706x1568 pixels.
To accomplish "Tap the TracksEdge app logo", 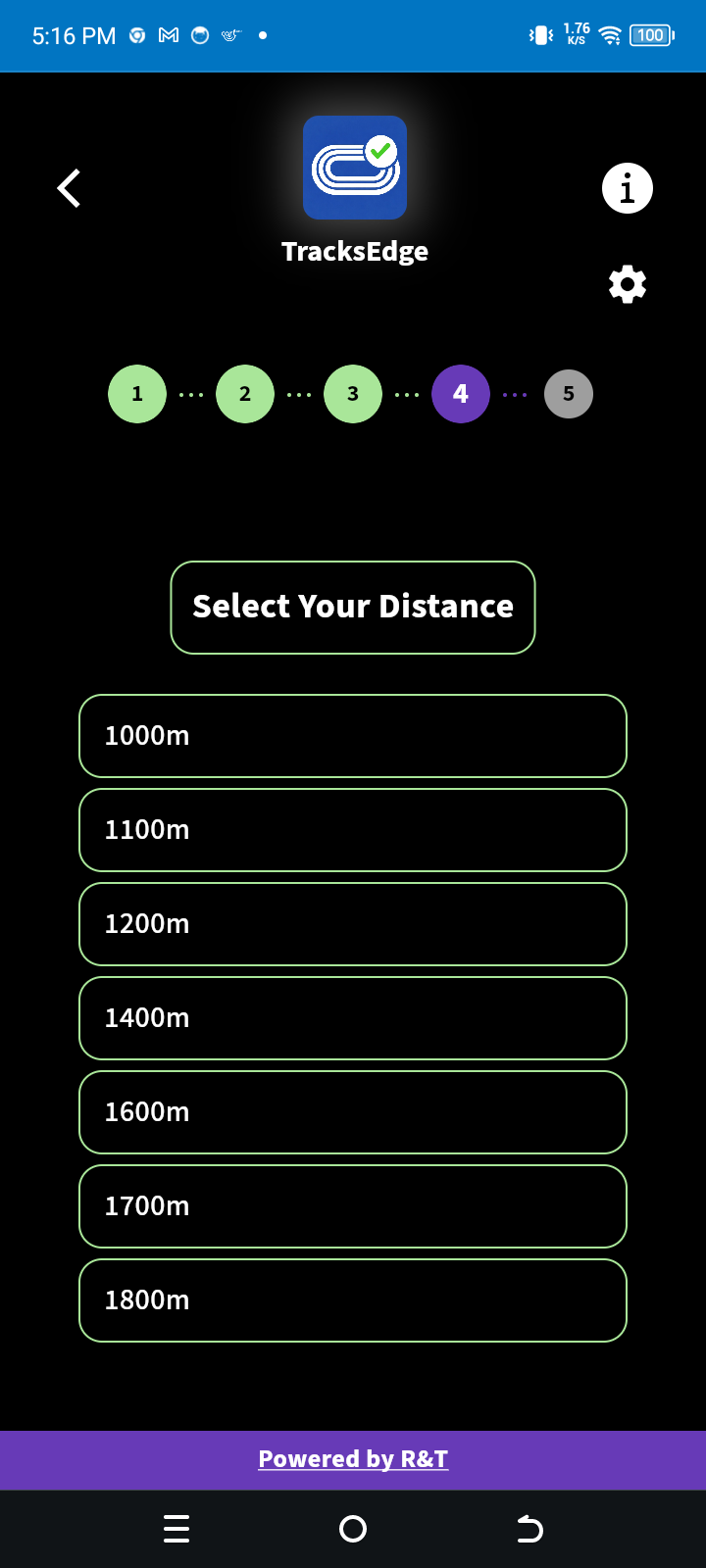I will point(354,168).
